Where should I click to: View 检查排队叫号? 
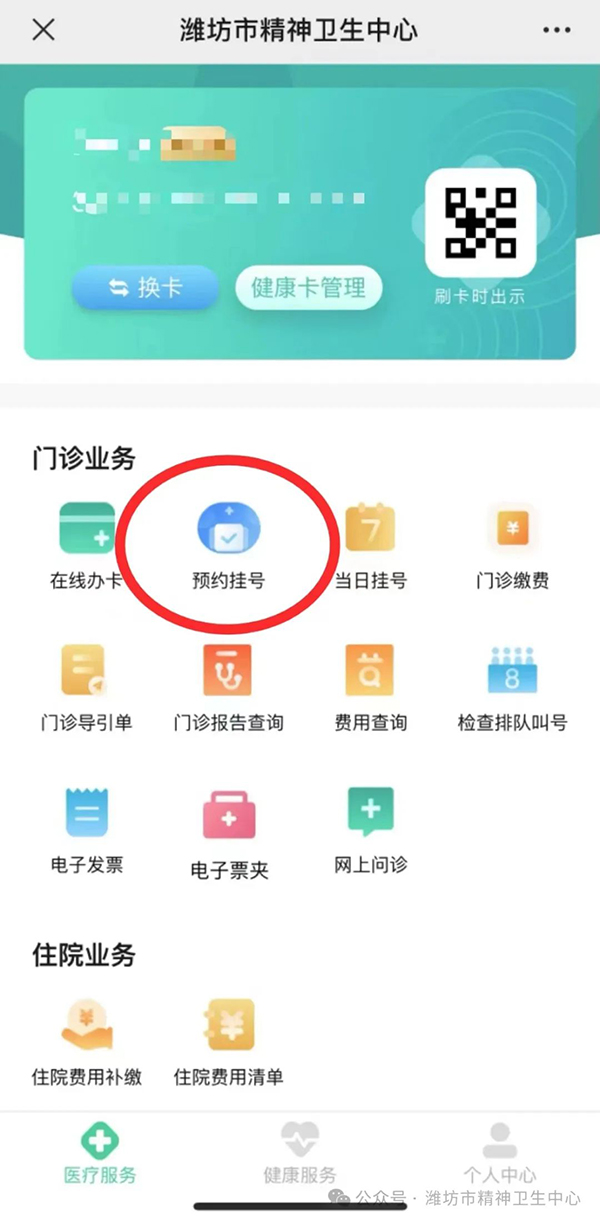[512, 686]
